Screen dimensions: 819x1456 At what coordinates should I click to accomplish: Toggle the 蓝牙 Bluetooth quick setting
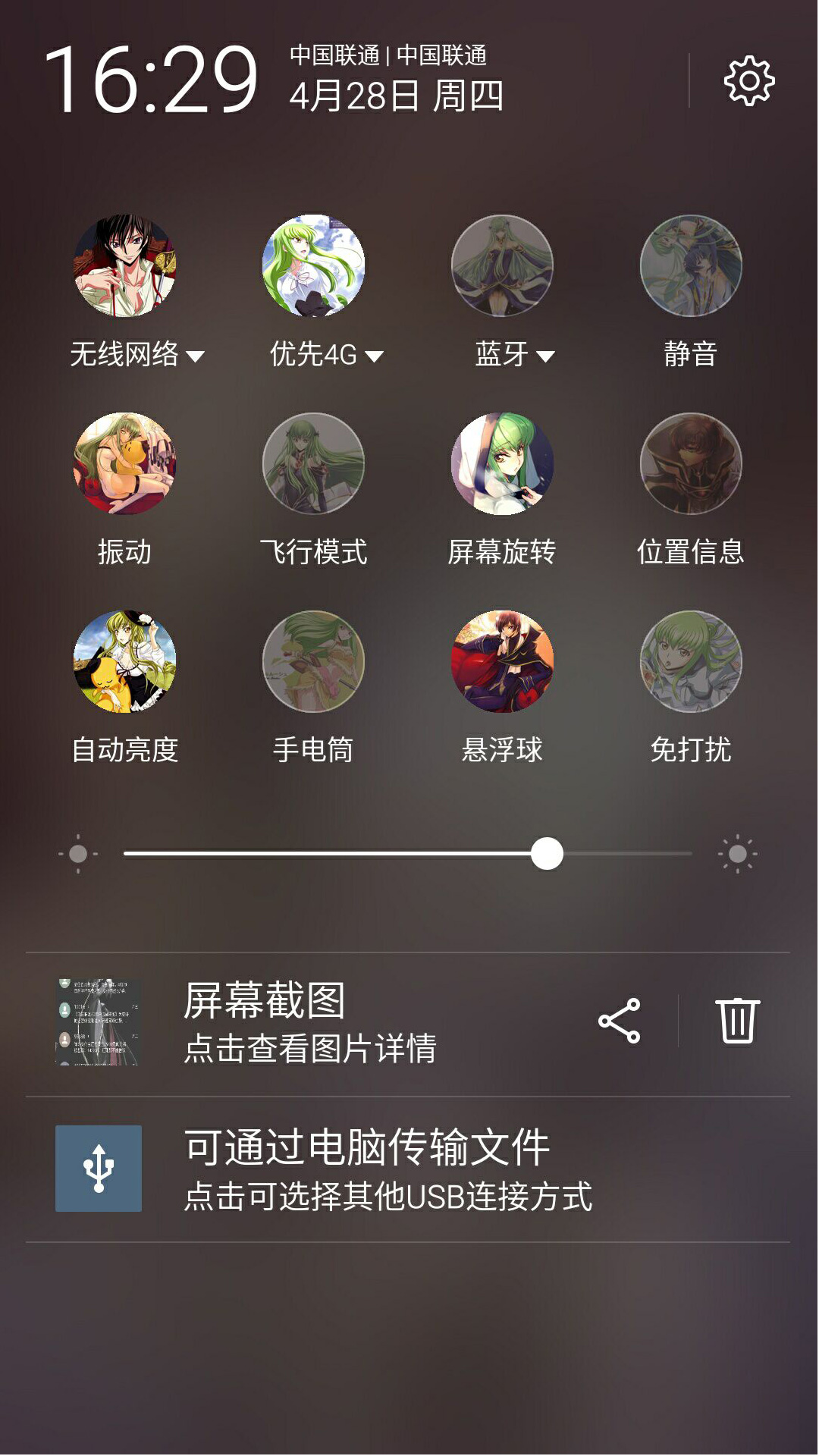pyautogui.click(x=502, y=265)
